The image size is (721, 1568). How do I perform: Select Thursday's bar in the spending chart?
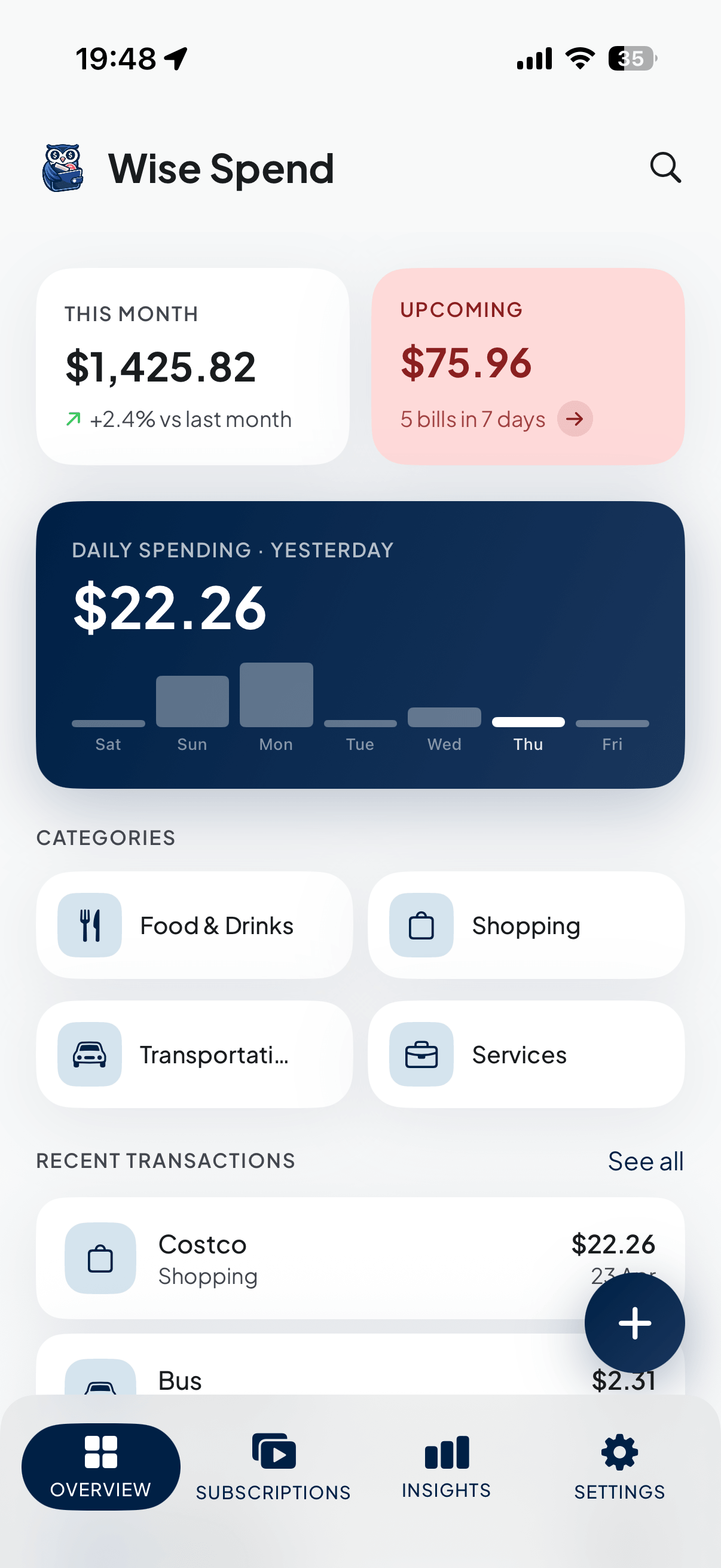(528, 722)
